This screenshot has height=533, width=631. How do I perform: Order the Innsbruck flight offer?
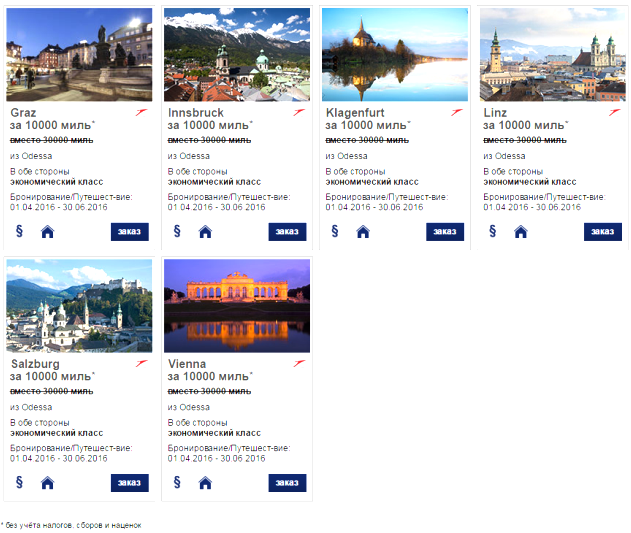(287, 232)
